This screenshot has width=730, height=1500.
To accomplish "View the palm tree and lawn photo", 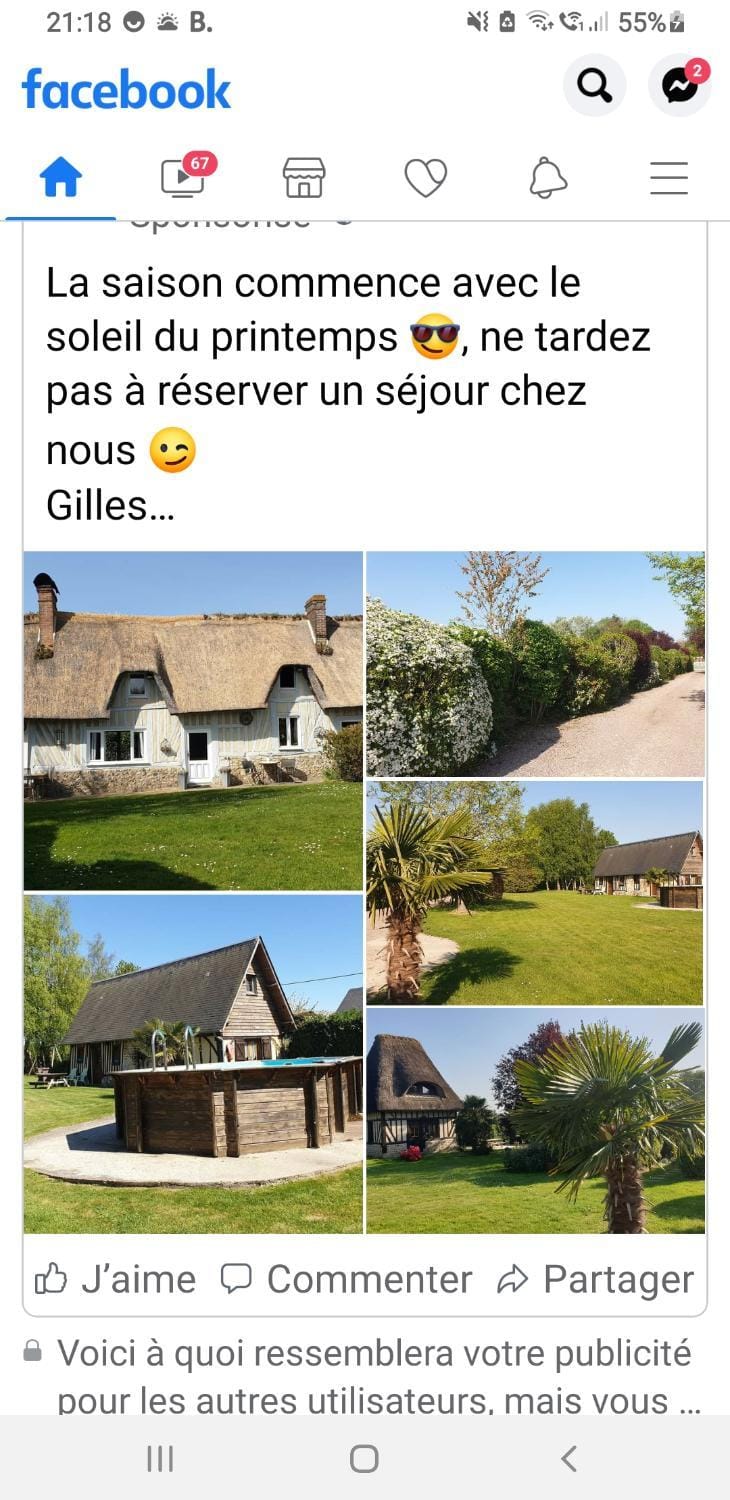I will (535, 892).
